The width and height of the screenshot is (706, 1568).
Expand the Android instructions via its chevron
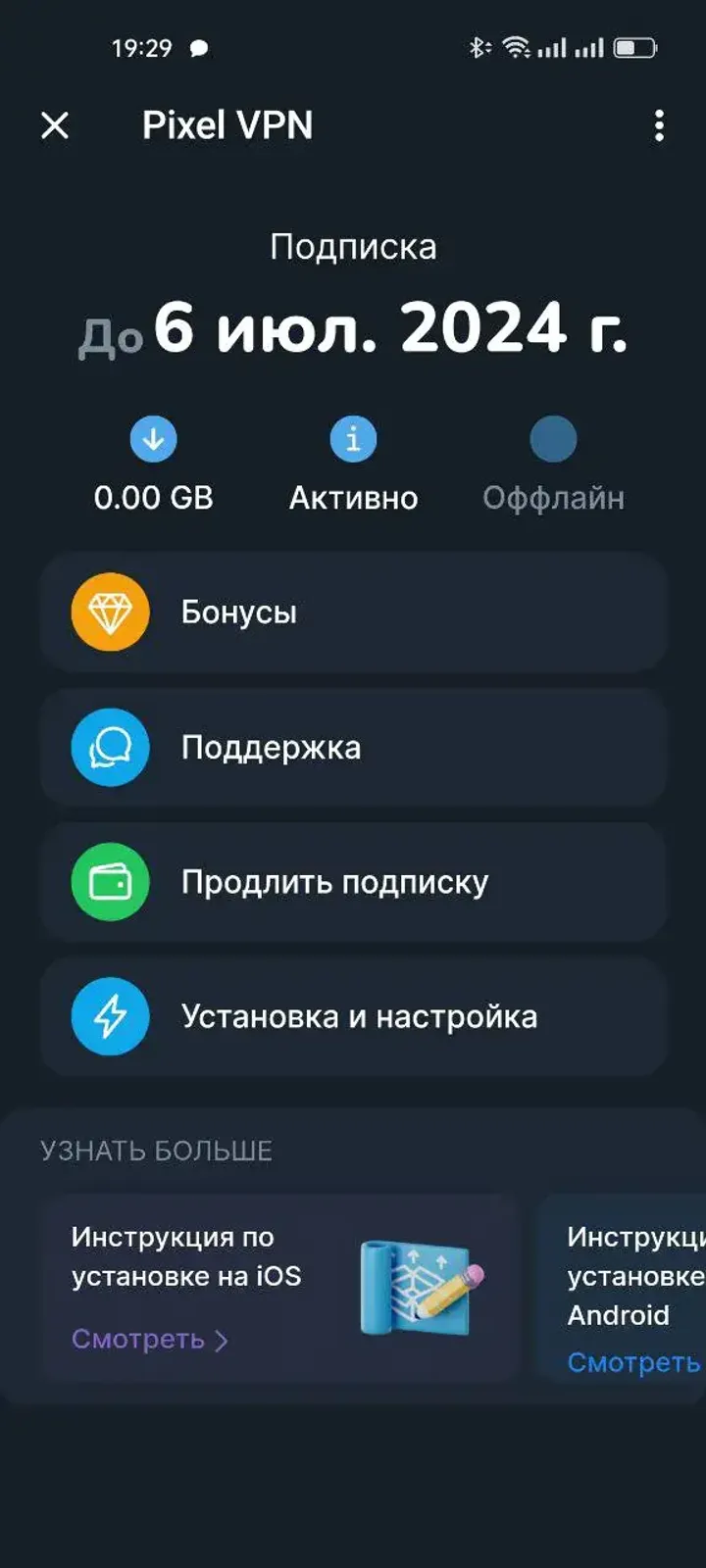point(698,1361)
